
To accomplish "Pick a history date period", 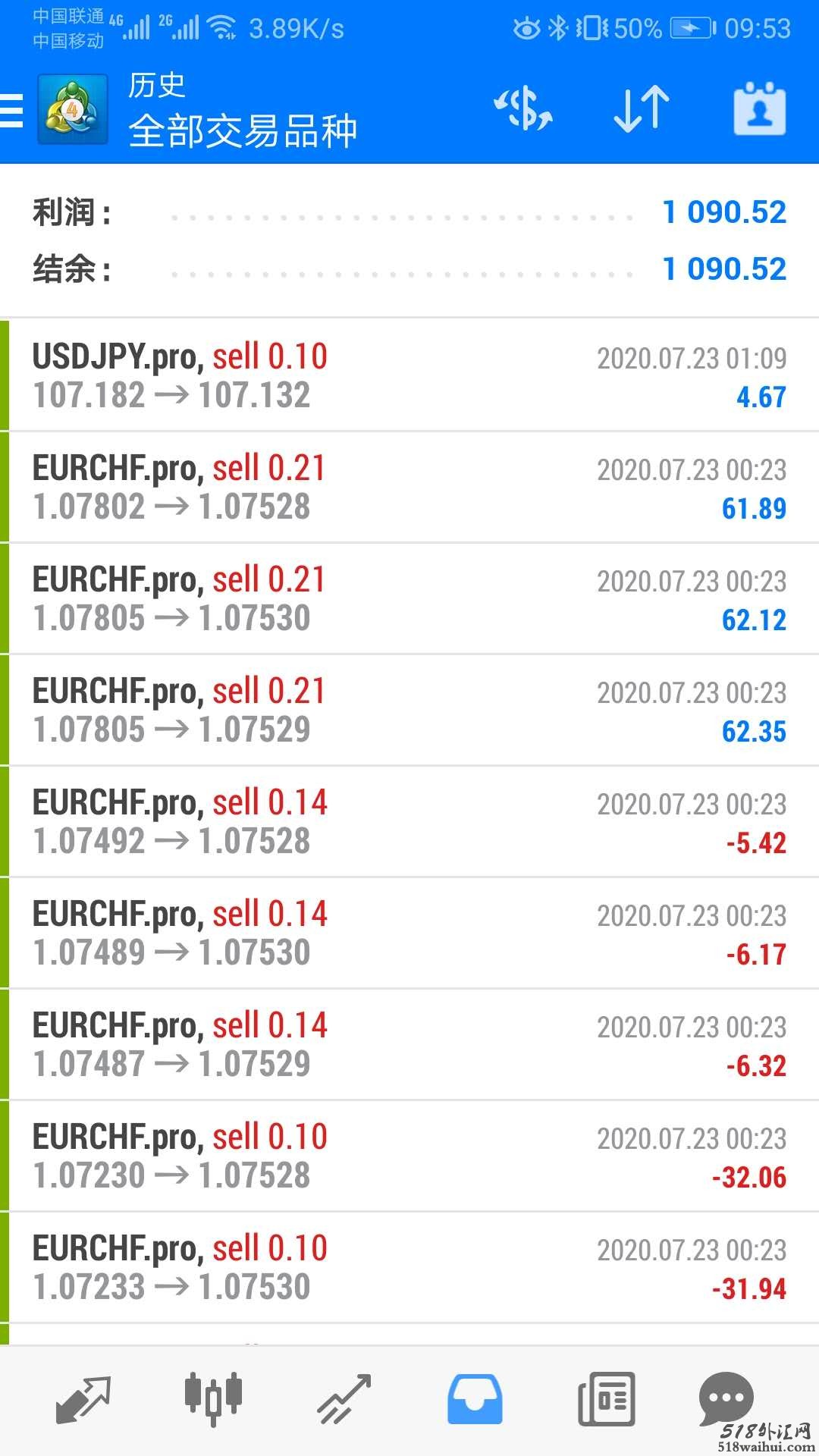I will click(759, 108).
